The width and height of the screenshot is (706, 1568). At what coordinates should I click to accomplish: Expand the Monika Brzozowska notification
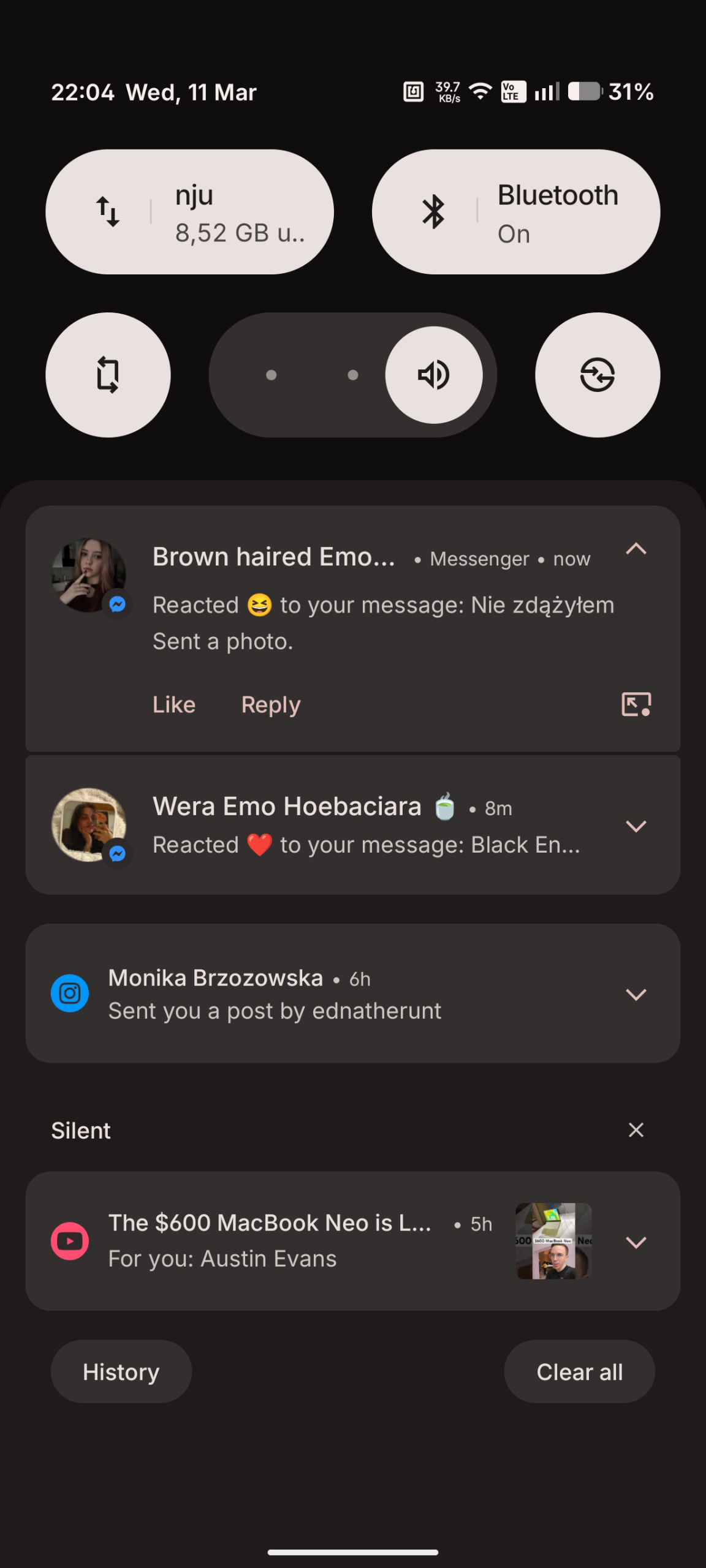click(x=636, y=993)
